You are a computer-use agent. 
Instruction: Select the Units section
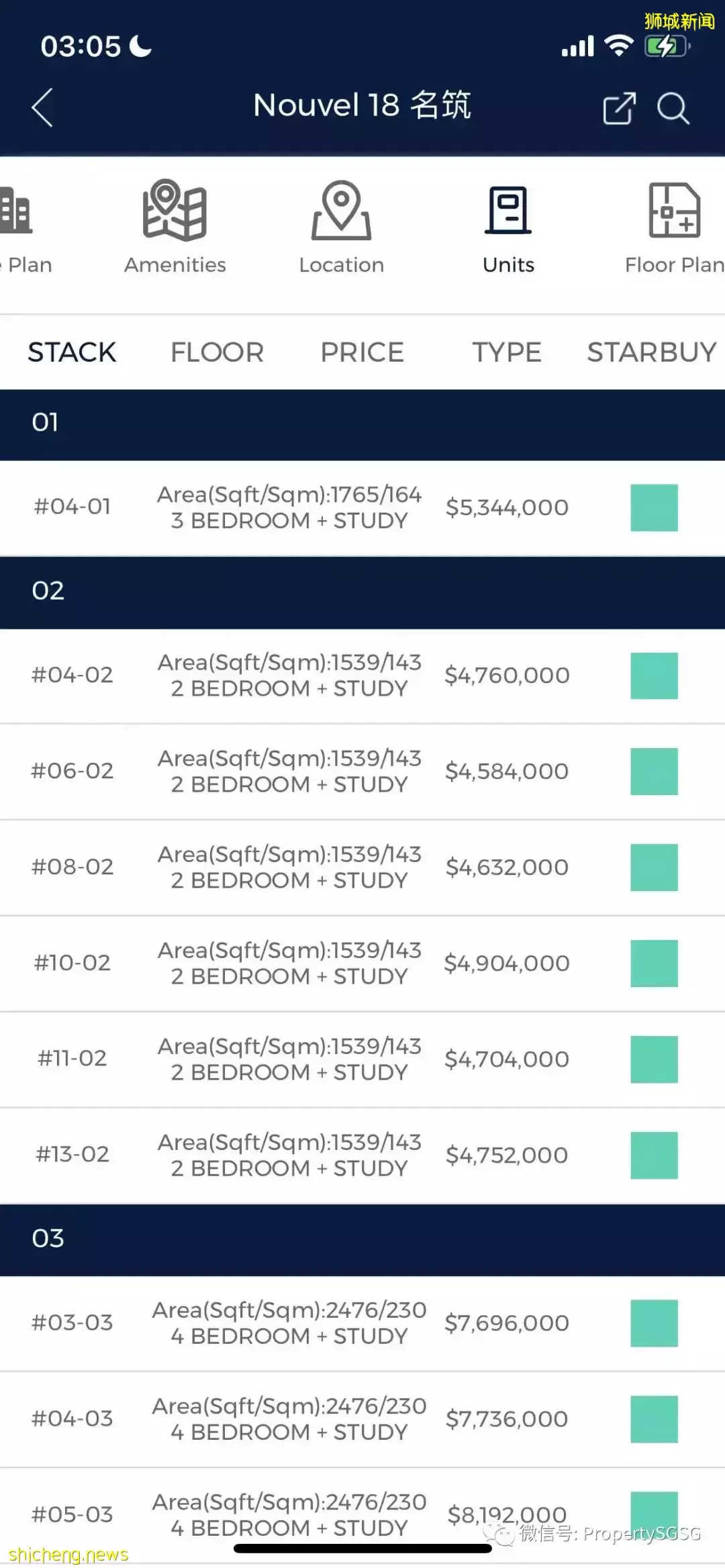tap(508, 227)
